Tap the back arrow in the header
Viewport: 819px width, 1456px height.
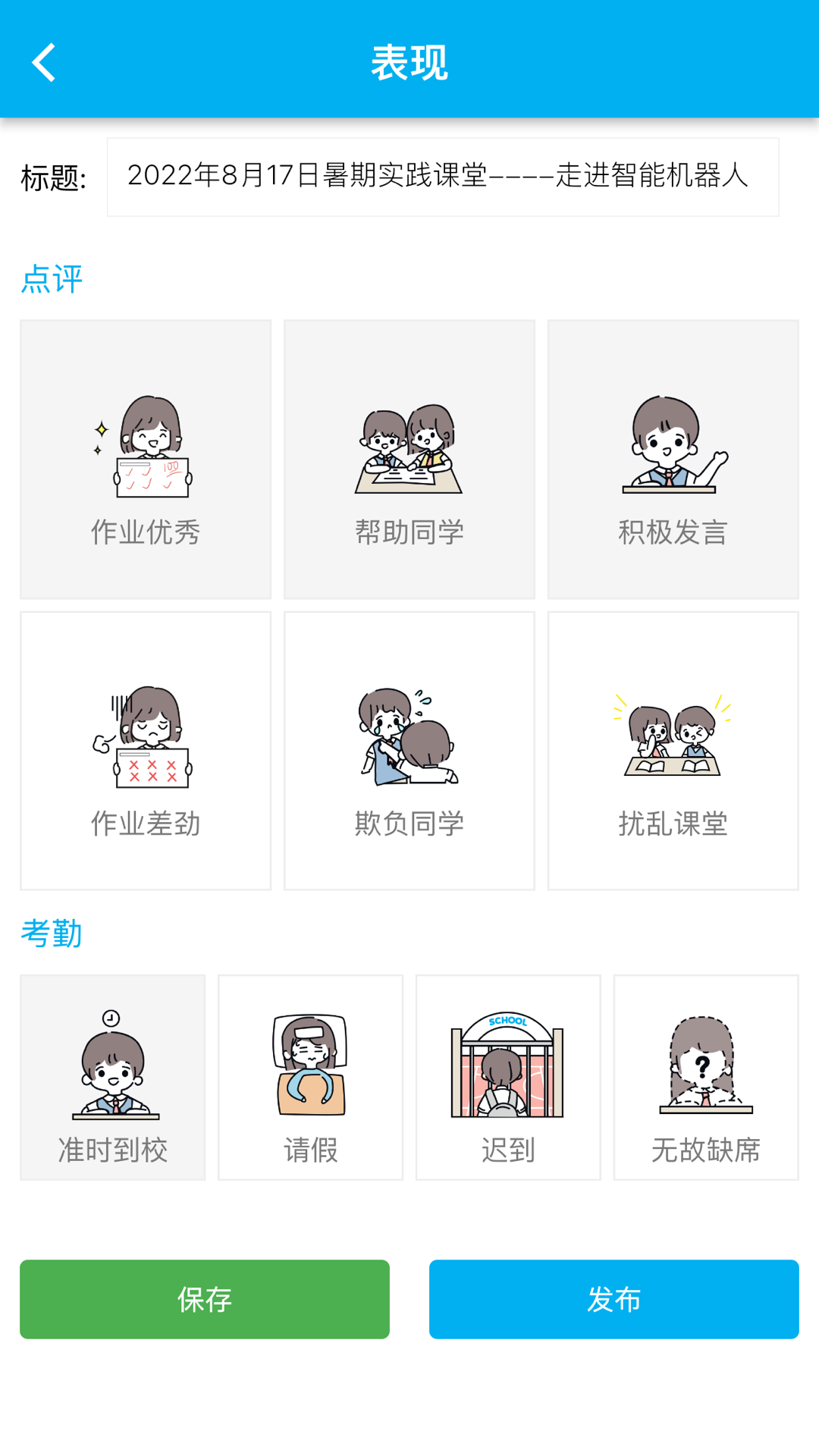[43, 62]
